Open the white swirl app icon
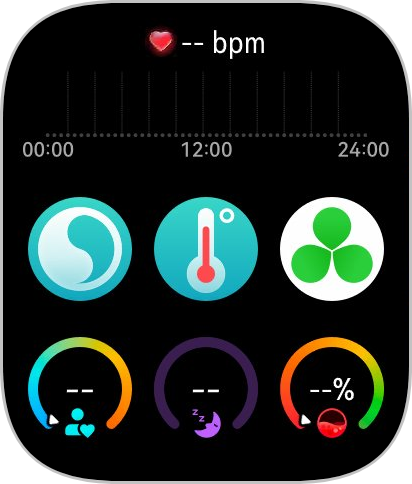 click(x=80, y=249)
